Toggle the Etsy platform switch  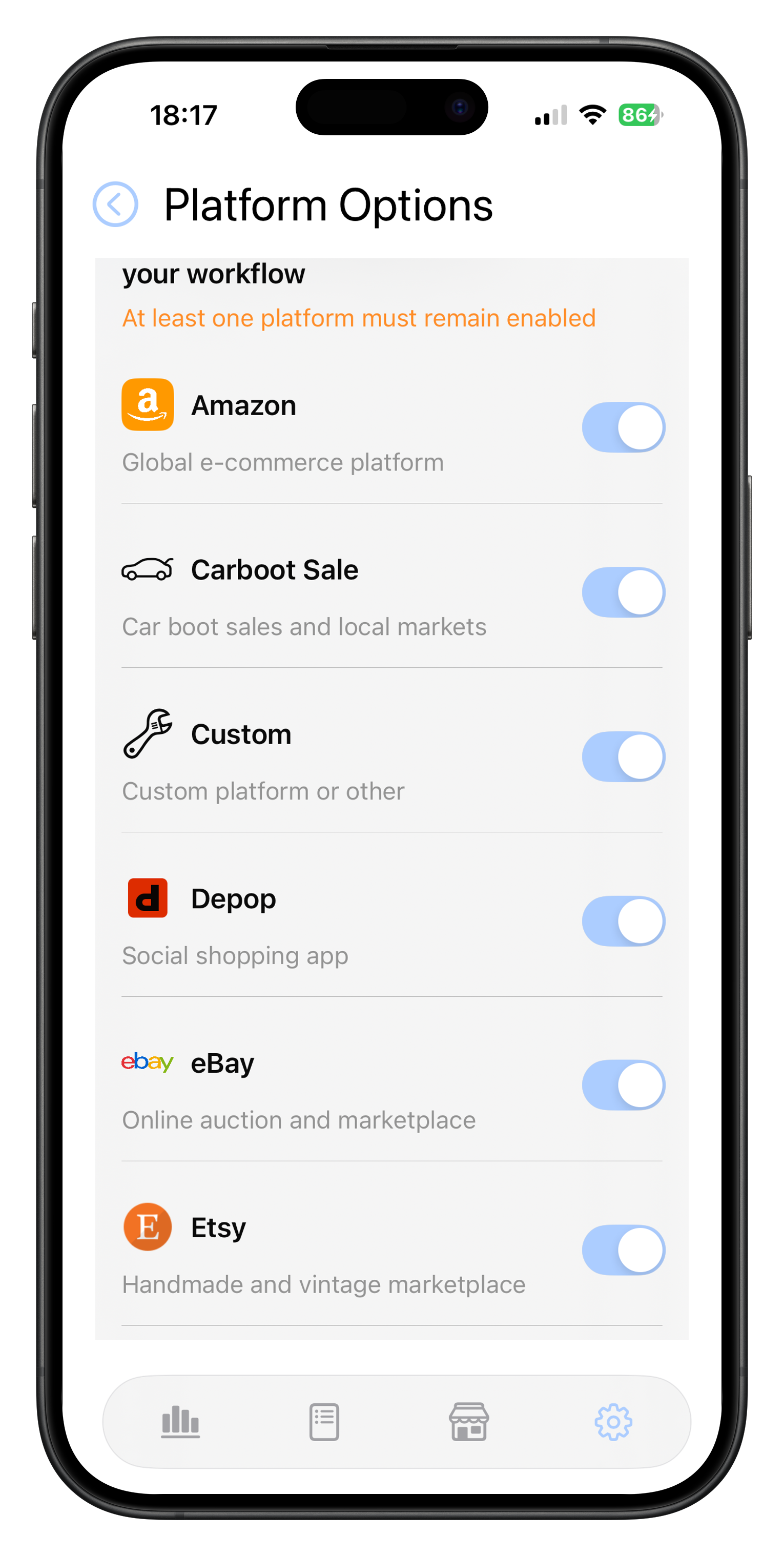[x=623, y=1249]
